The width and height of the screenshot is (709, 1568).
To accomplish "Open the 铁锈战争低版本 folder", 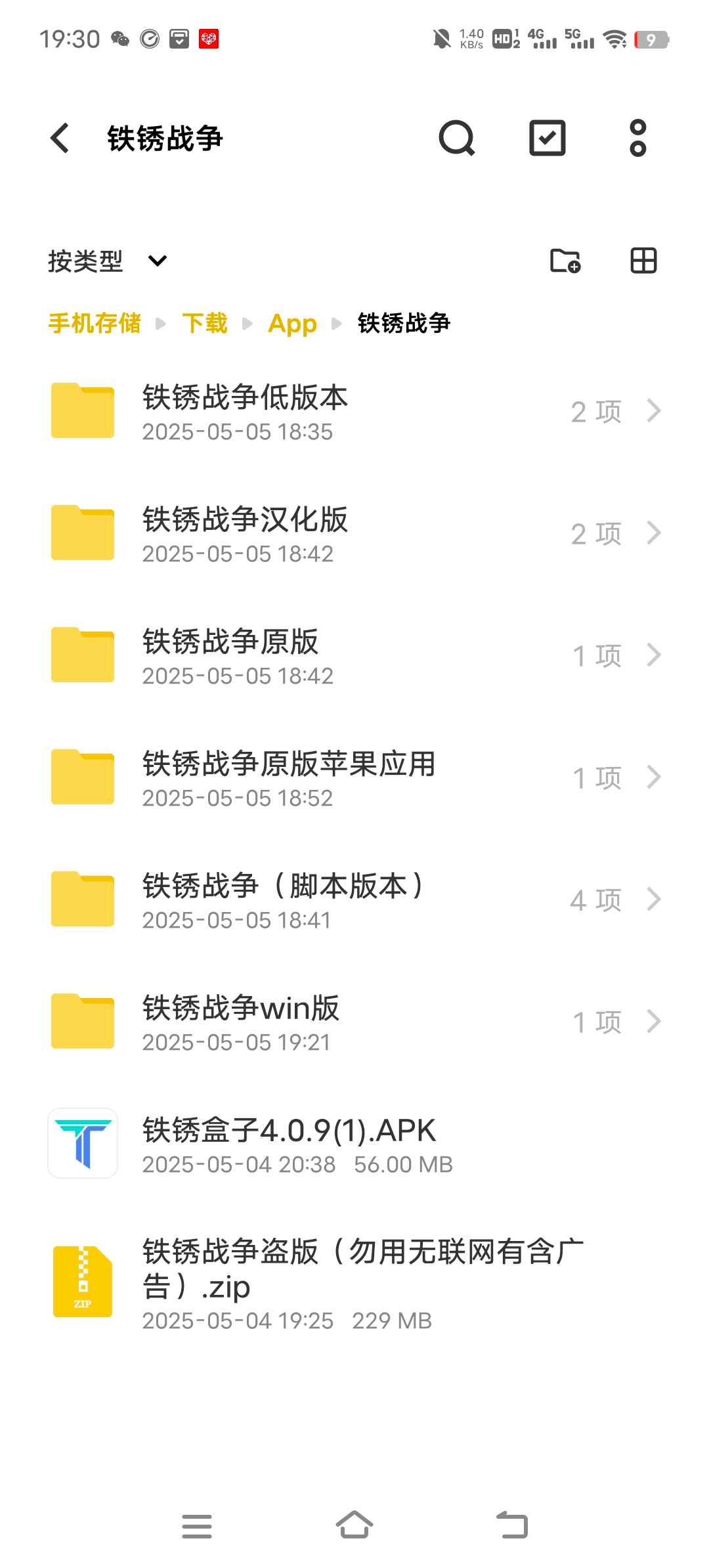I will pyautogui.click(x=354, y=412).
